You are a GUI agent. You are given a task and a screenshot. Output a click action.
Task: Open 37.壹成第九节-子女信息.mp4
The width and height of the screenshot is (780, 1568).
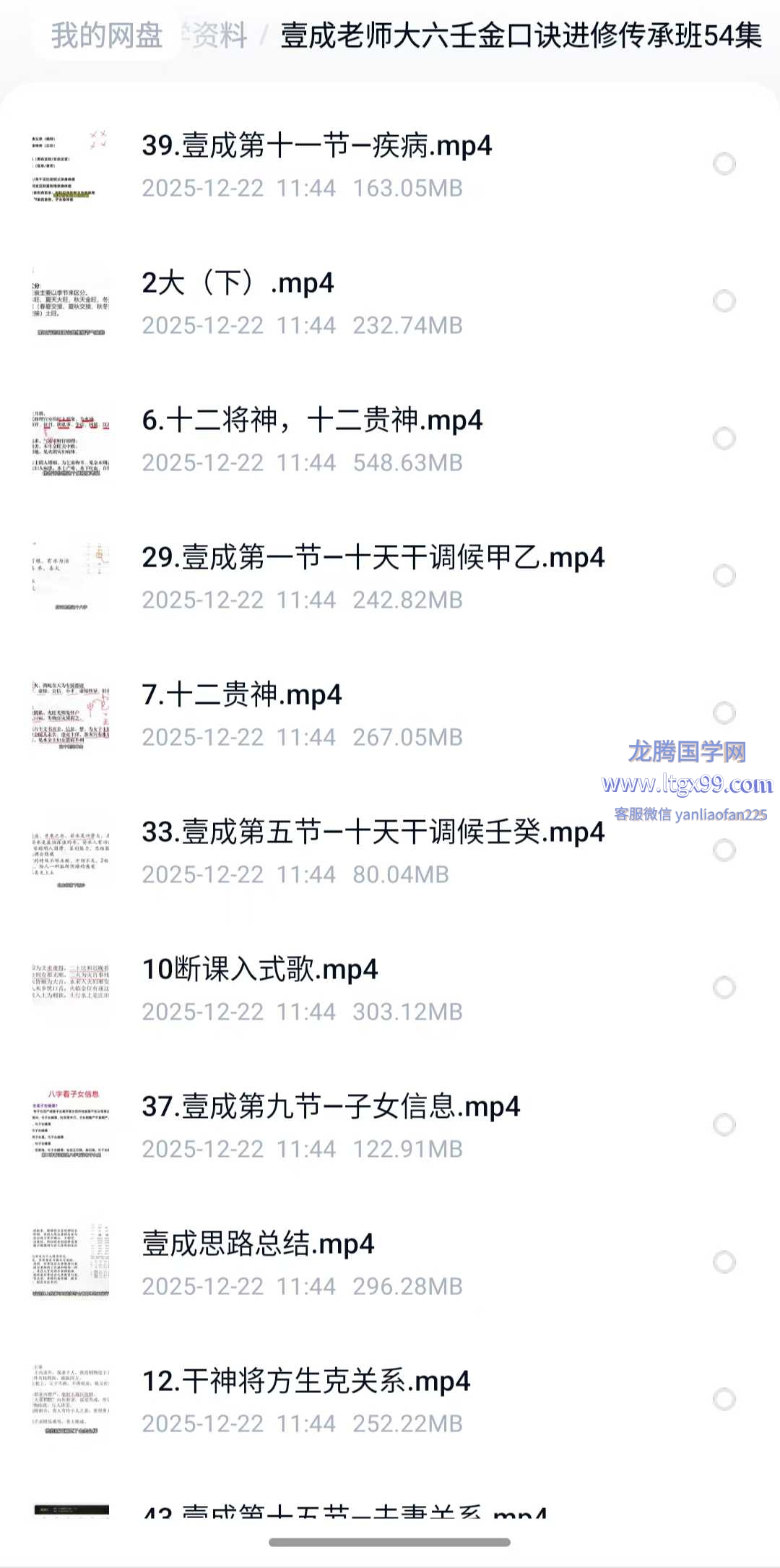(331, 1107)
